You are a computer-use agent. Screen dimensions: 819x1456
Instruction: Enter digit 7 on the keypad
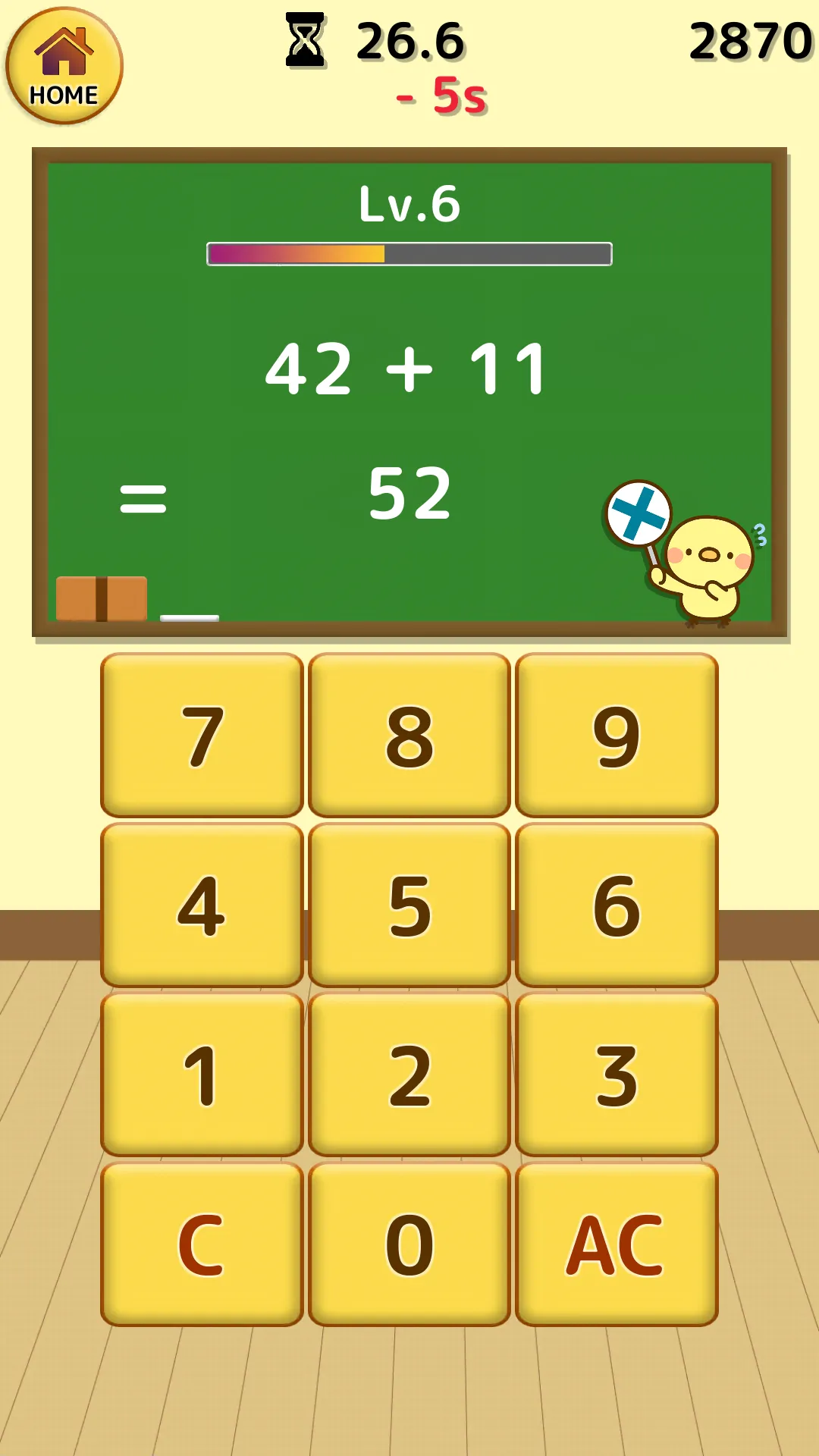point(202,734)
